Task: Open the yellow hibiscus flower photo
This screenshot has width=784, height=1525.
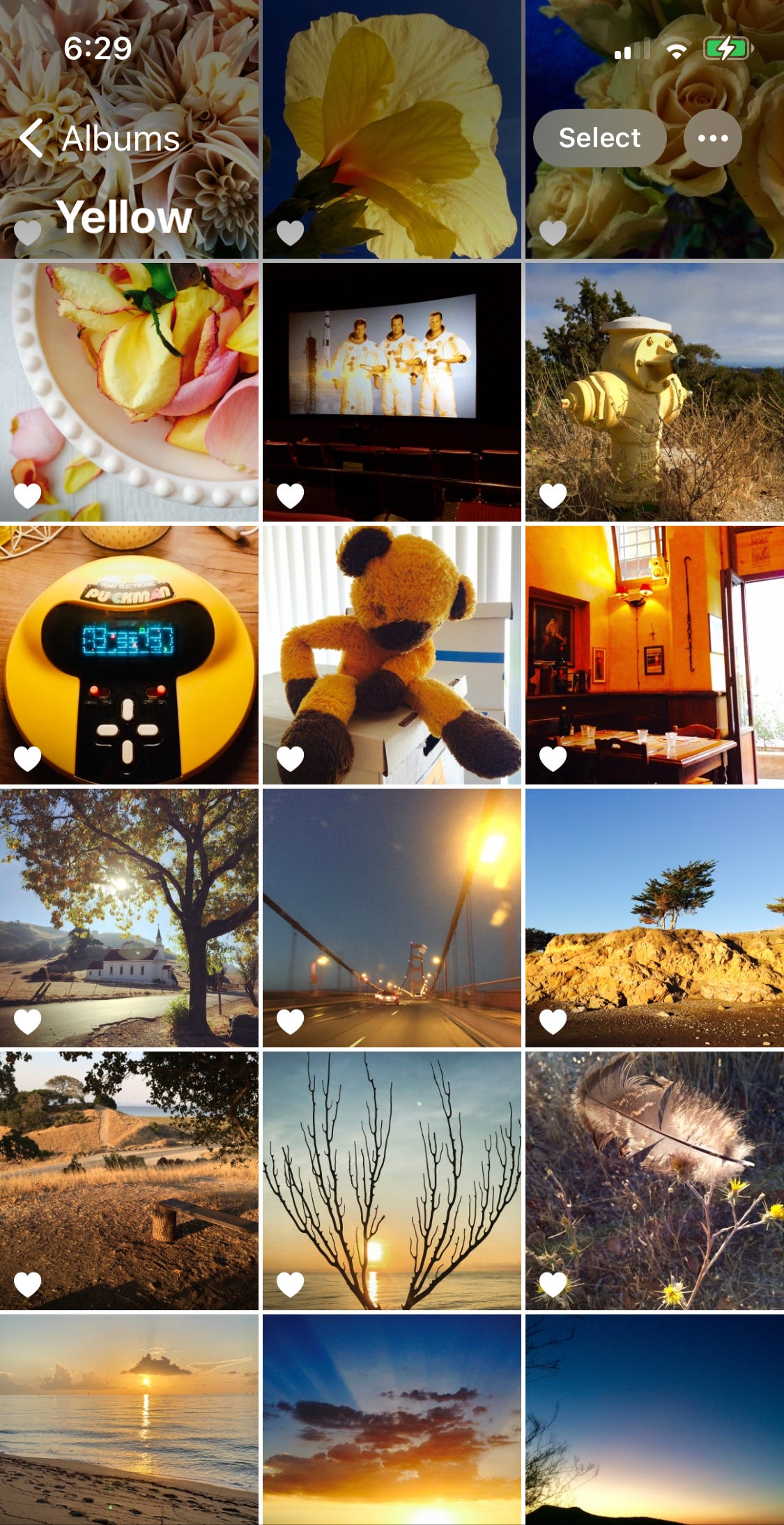Action: [x=392, y=129]
